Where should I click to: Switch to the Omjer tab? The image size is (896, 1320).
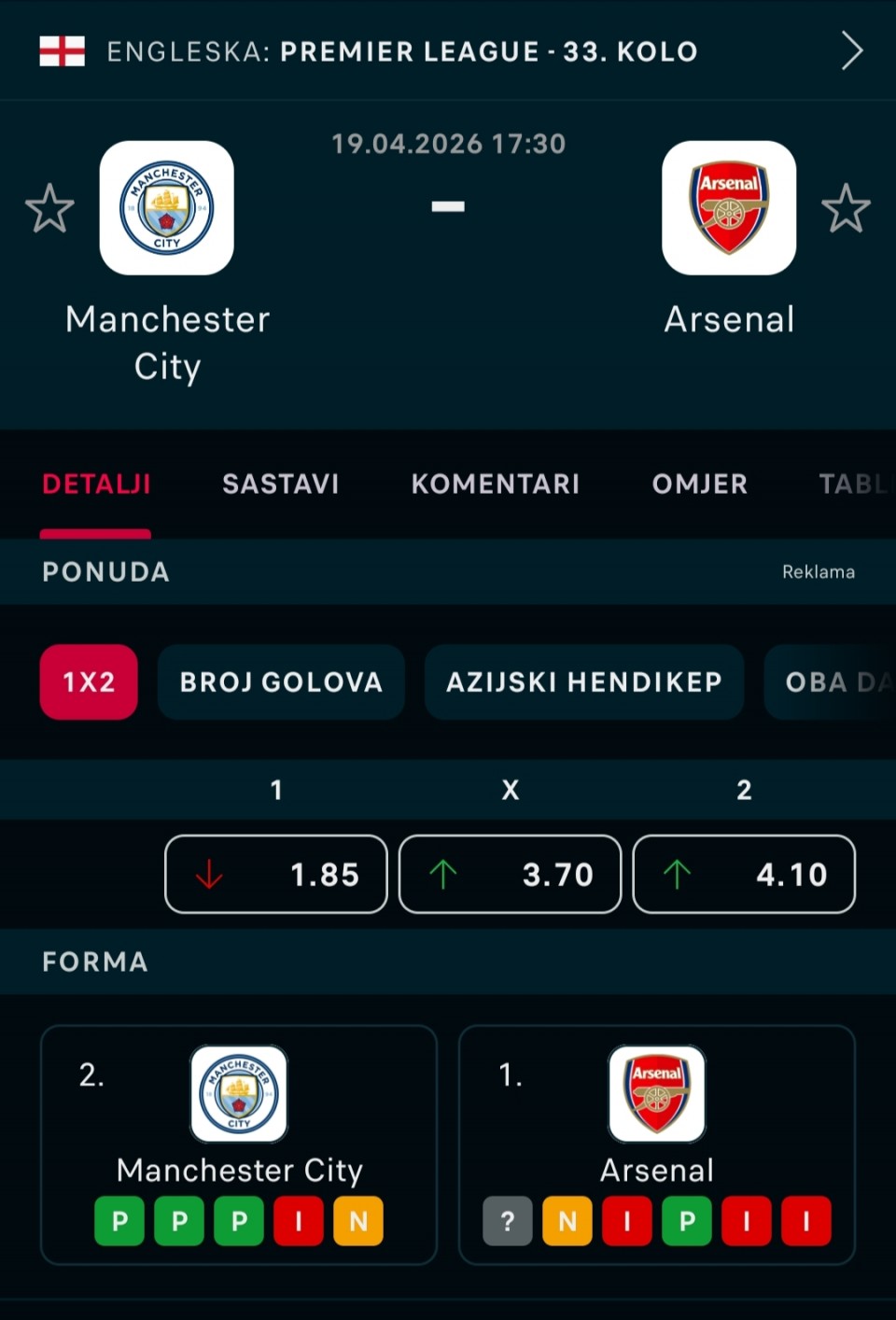699,484
